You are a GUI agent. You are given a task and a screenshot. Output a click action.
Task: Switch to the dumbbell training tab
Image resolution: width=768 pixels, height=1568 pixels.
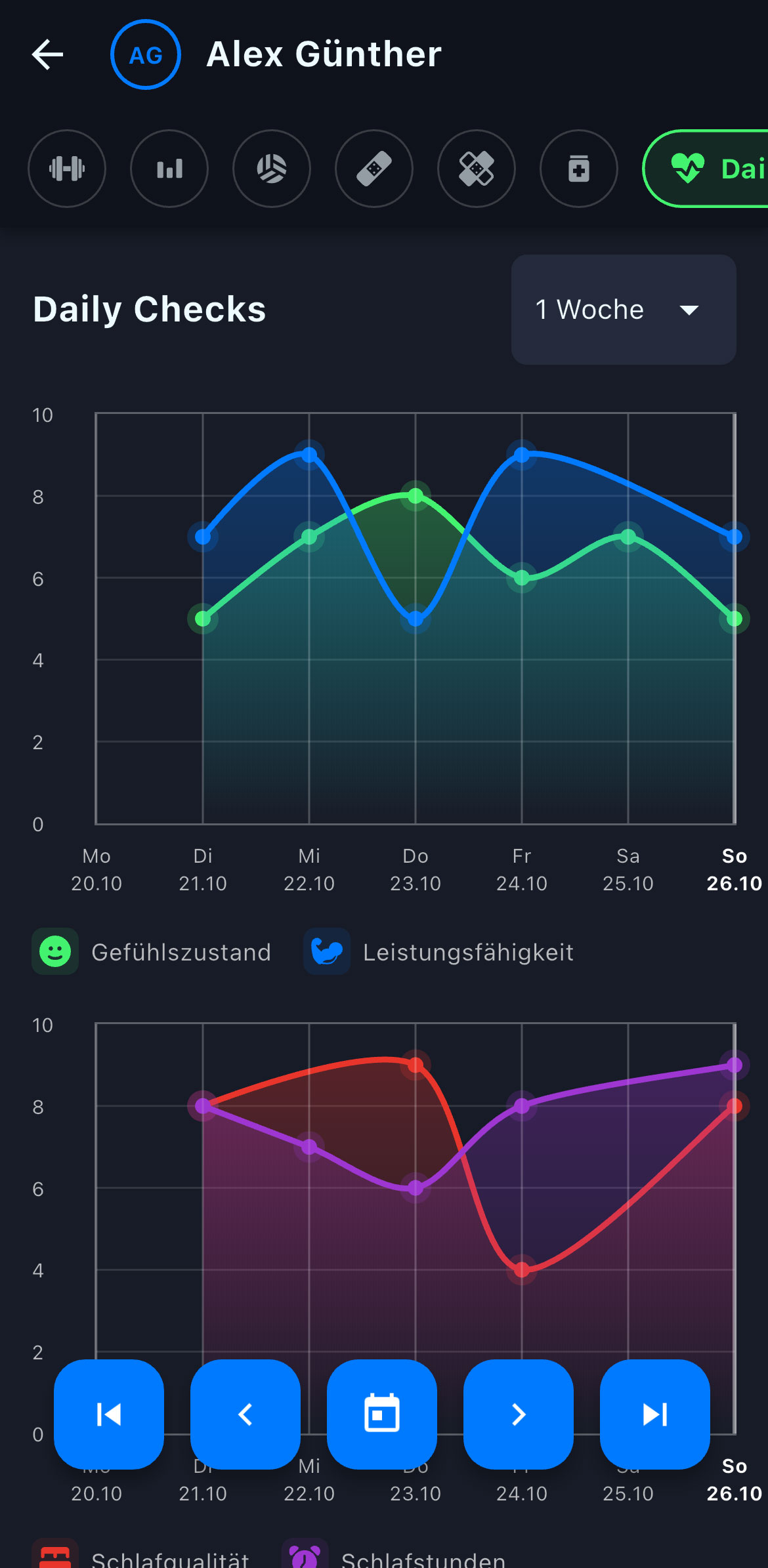tap(67, 169)
